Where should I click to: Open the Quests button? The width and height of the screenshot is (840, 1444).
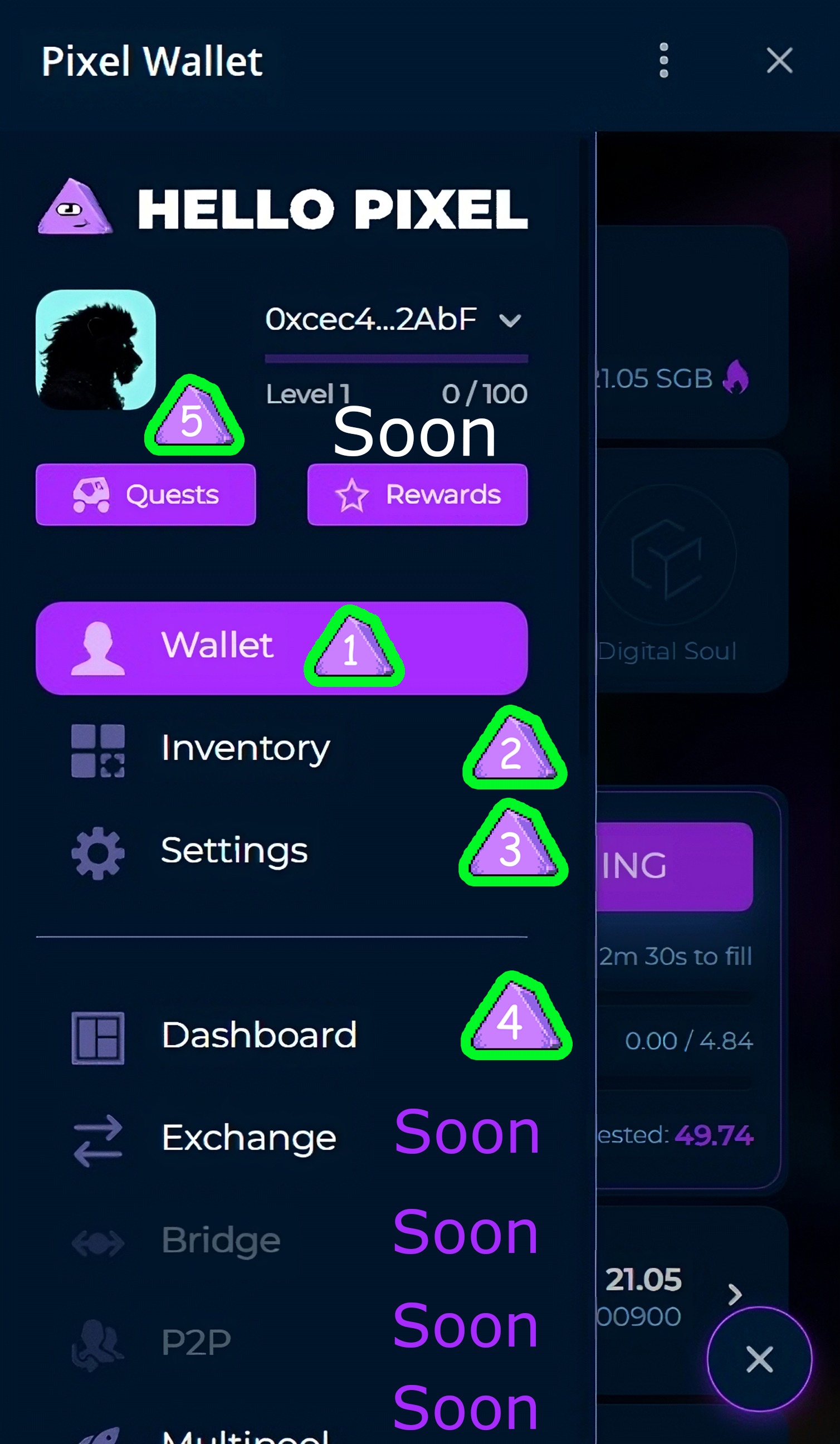click(145, 495)
